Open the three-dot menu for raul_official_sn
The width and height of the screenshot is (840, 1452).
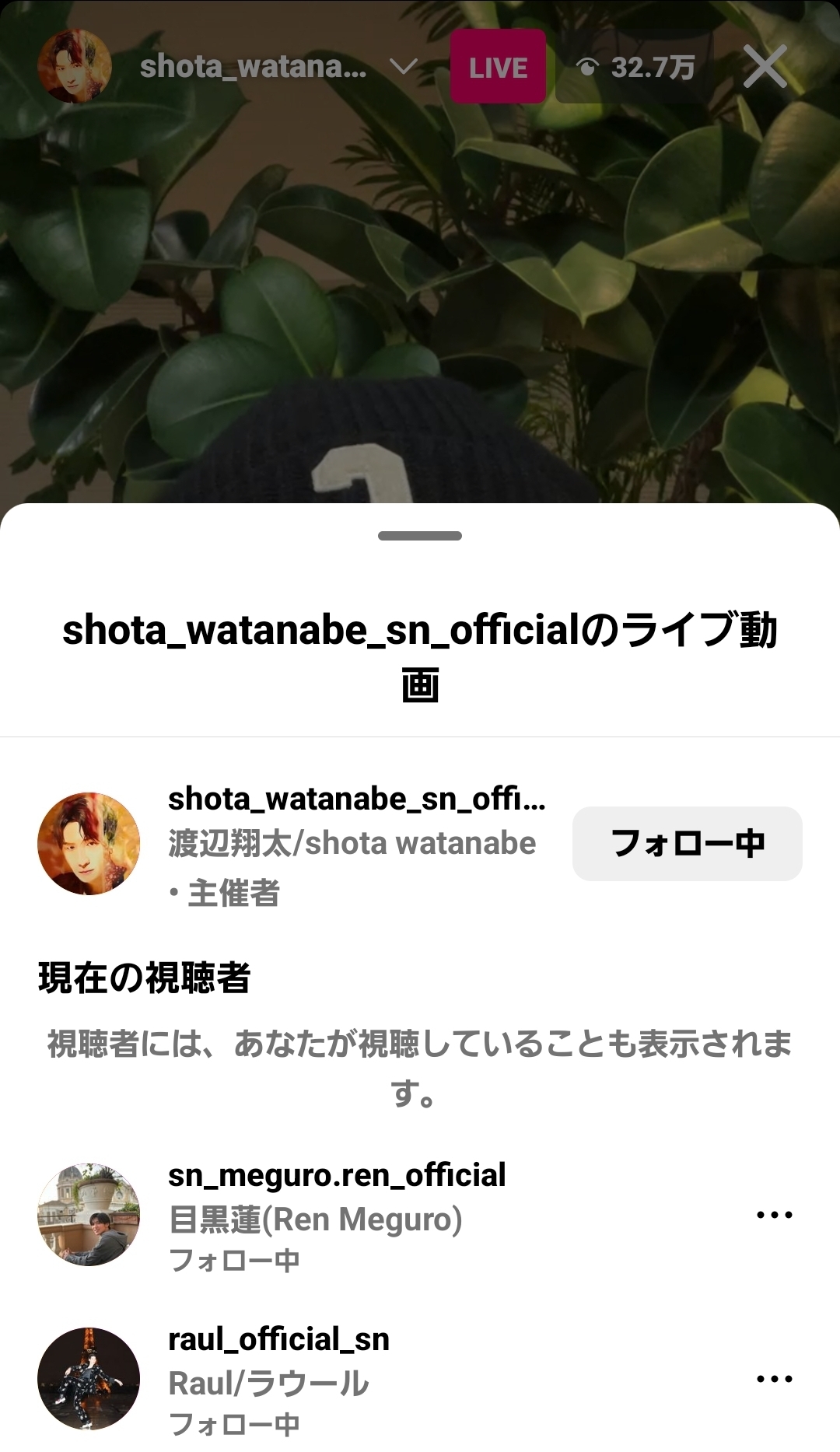point(774,1379)
